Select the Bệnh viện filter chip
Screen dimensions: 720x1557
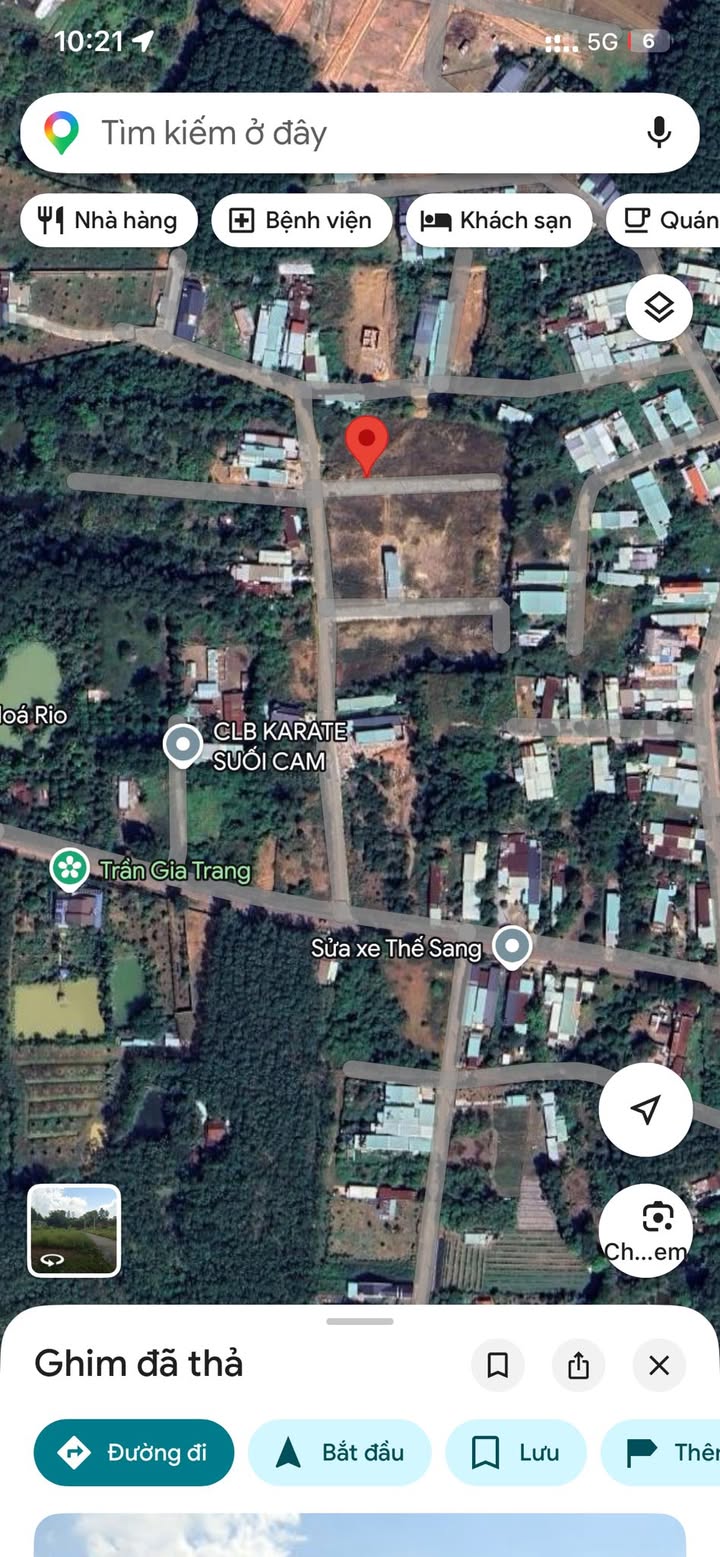click(301, 220)
